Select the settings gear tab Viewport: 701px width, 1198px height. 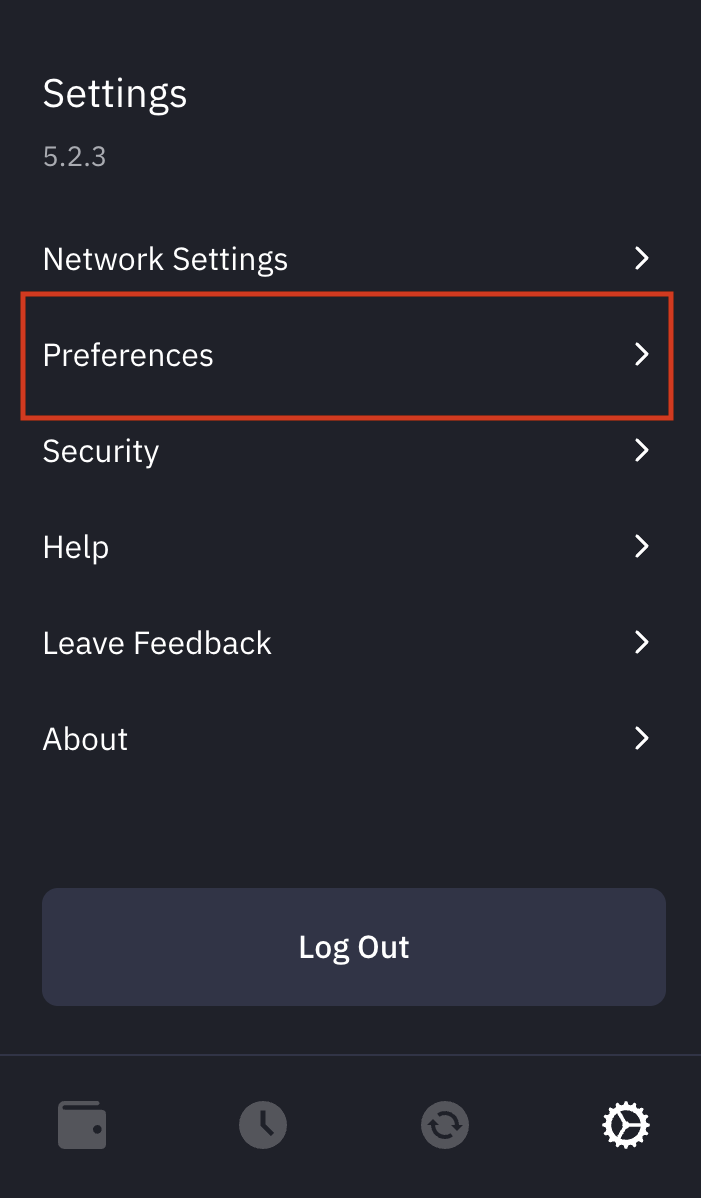tap(626, 1126)
